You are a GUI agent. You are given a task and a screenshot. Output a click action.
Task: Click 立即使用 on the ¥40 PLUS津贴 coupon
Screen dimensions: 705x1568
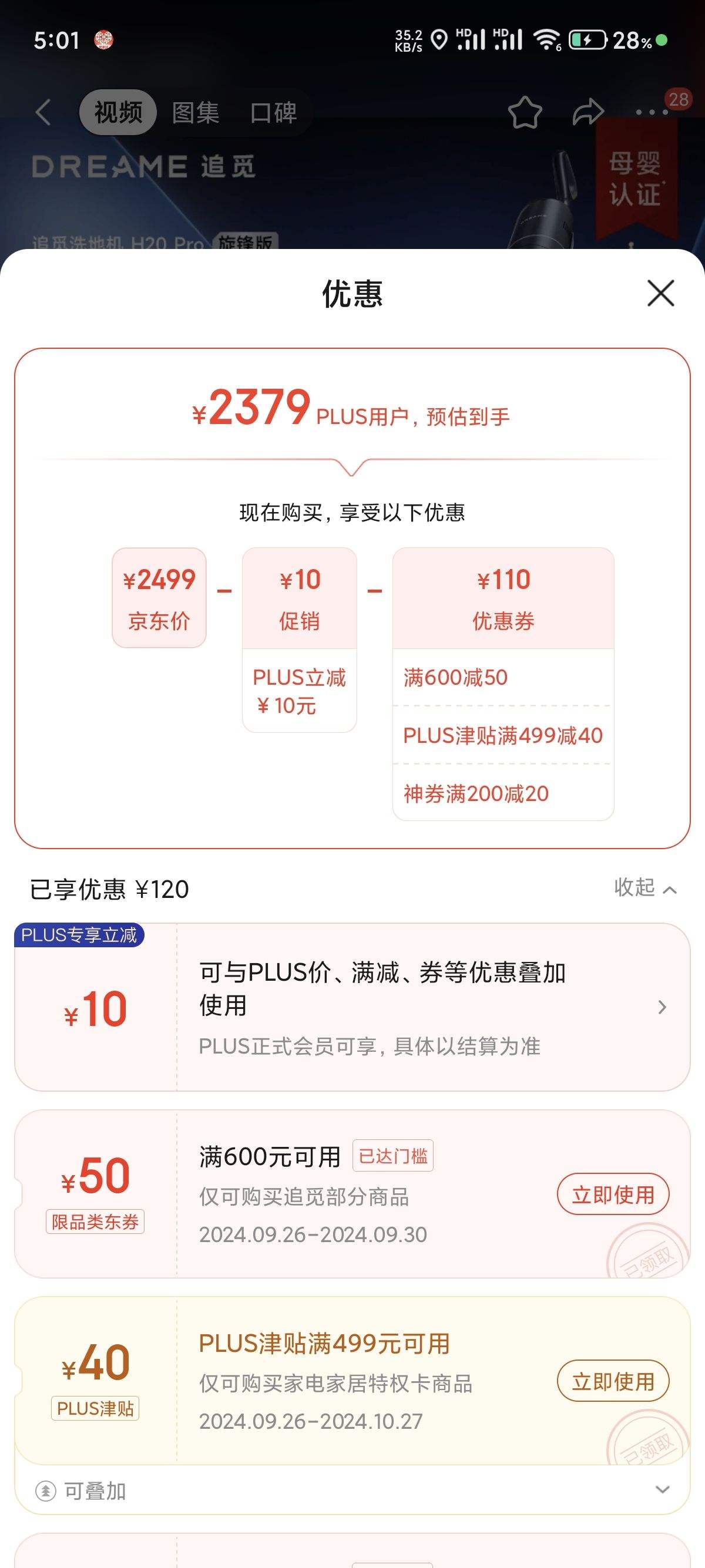[613, 1382]
